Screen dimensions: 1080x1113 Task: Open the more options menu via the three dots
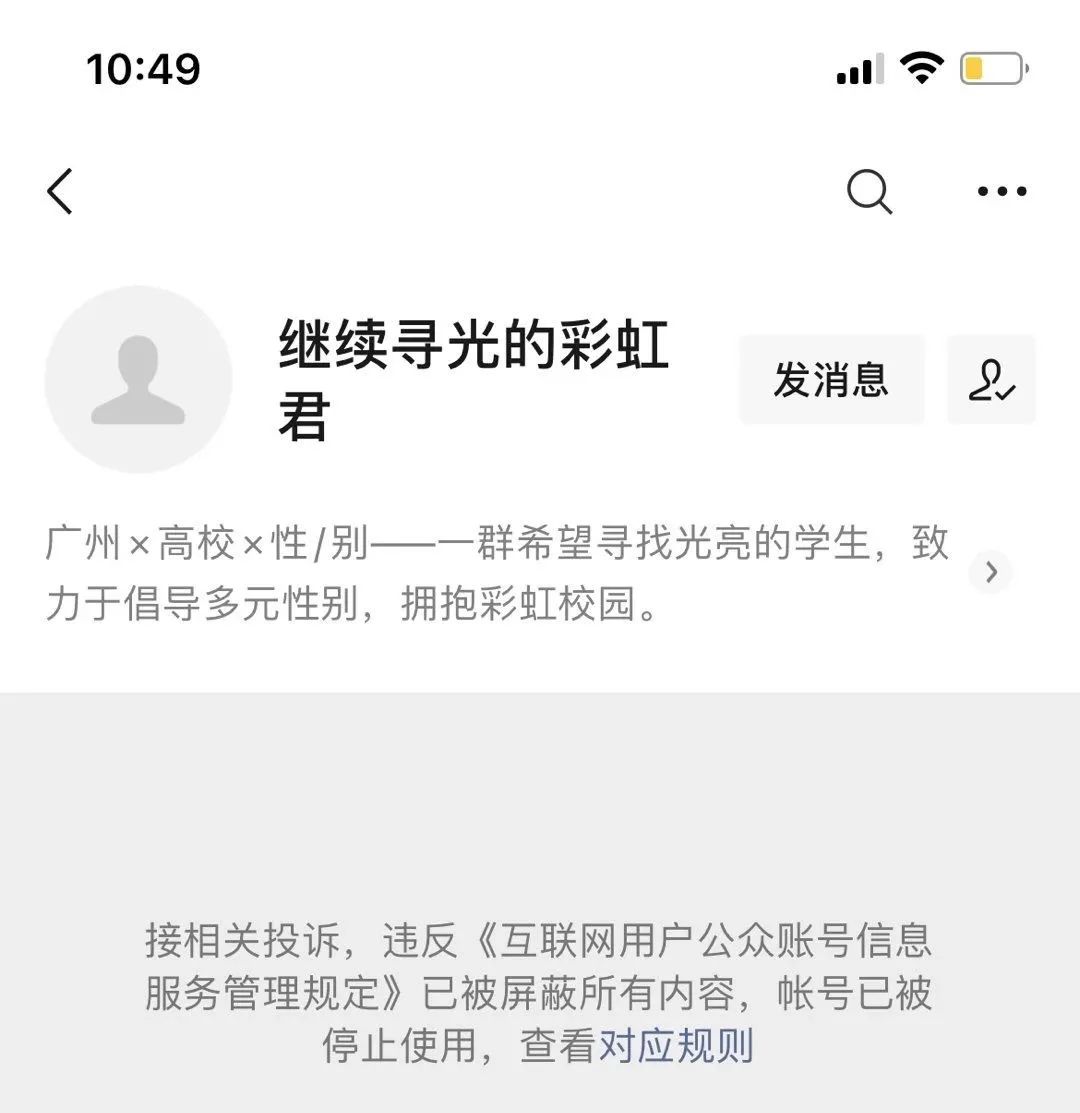click(x=1003, y=191)
